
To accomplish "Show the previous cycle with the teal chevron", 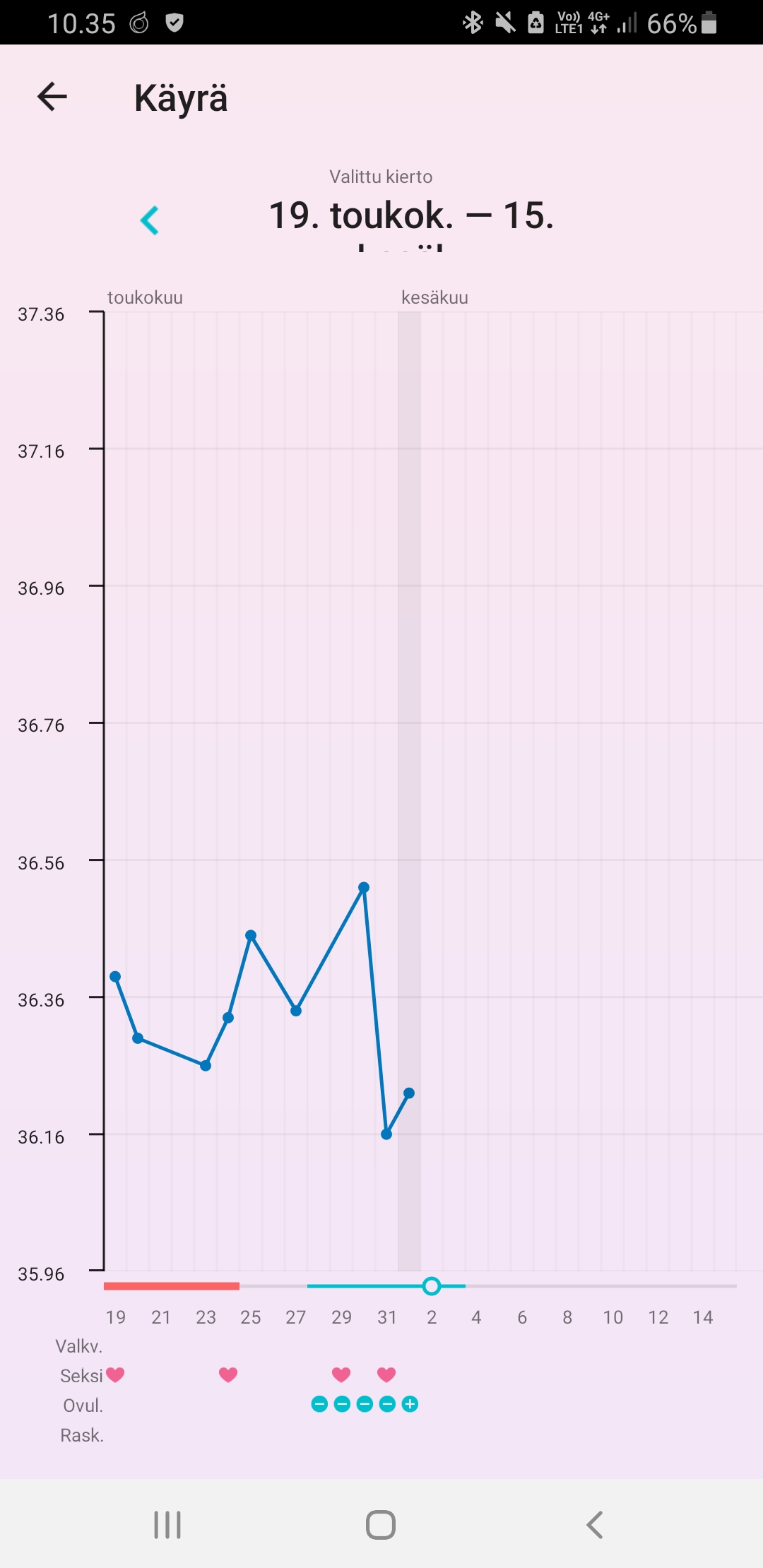I will coord(150,220).
